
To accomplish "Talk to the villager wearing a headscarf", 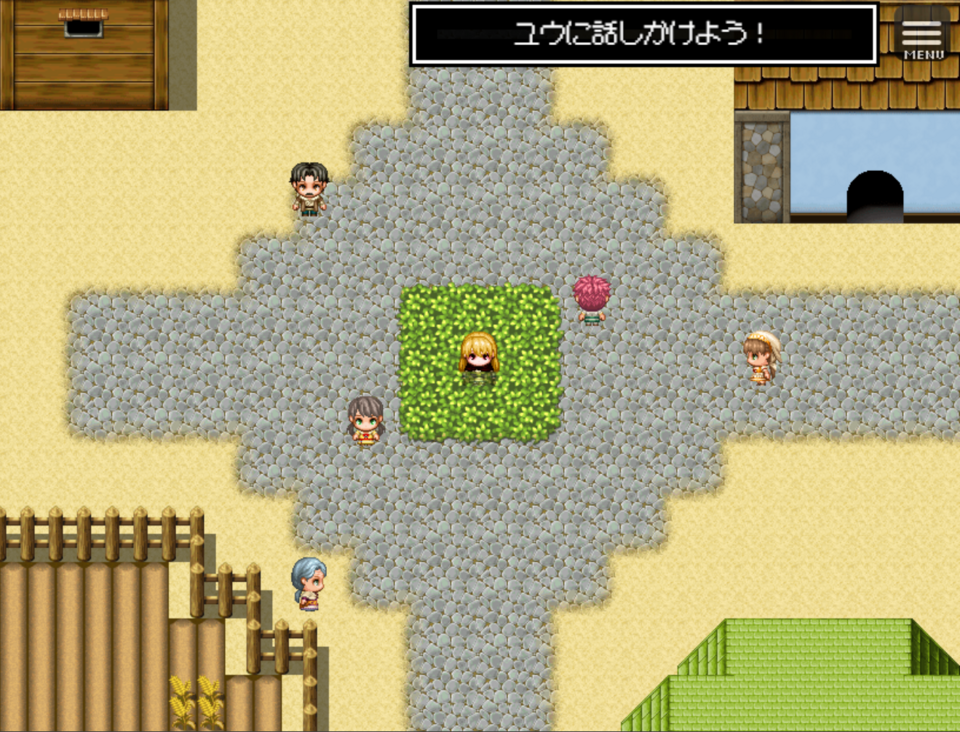I will (x=761, y=358).
